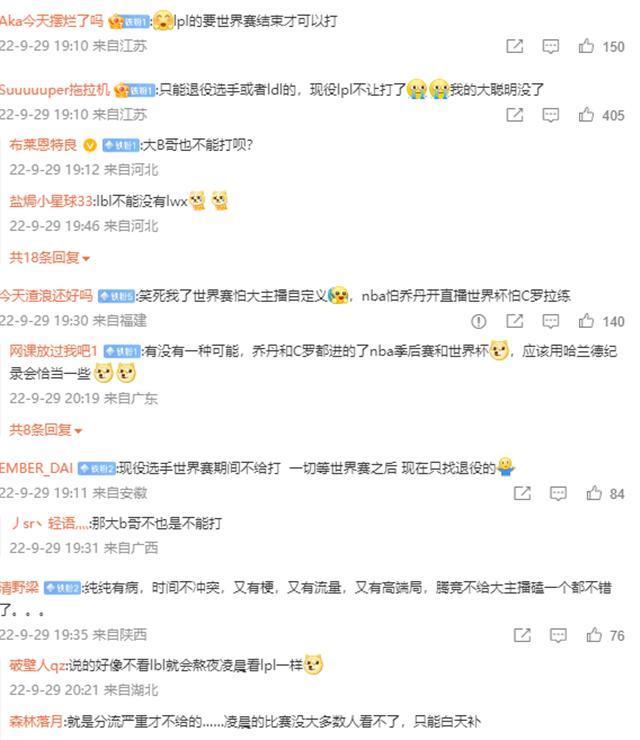Open 网课放过我吧1's profile
The image size is (640, 740).
53,351
